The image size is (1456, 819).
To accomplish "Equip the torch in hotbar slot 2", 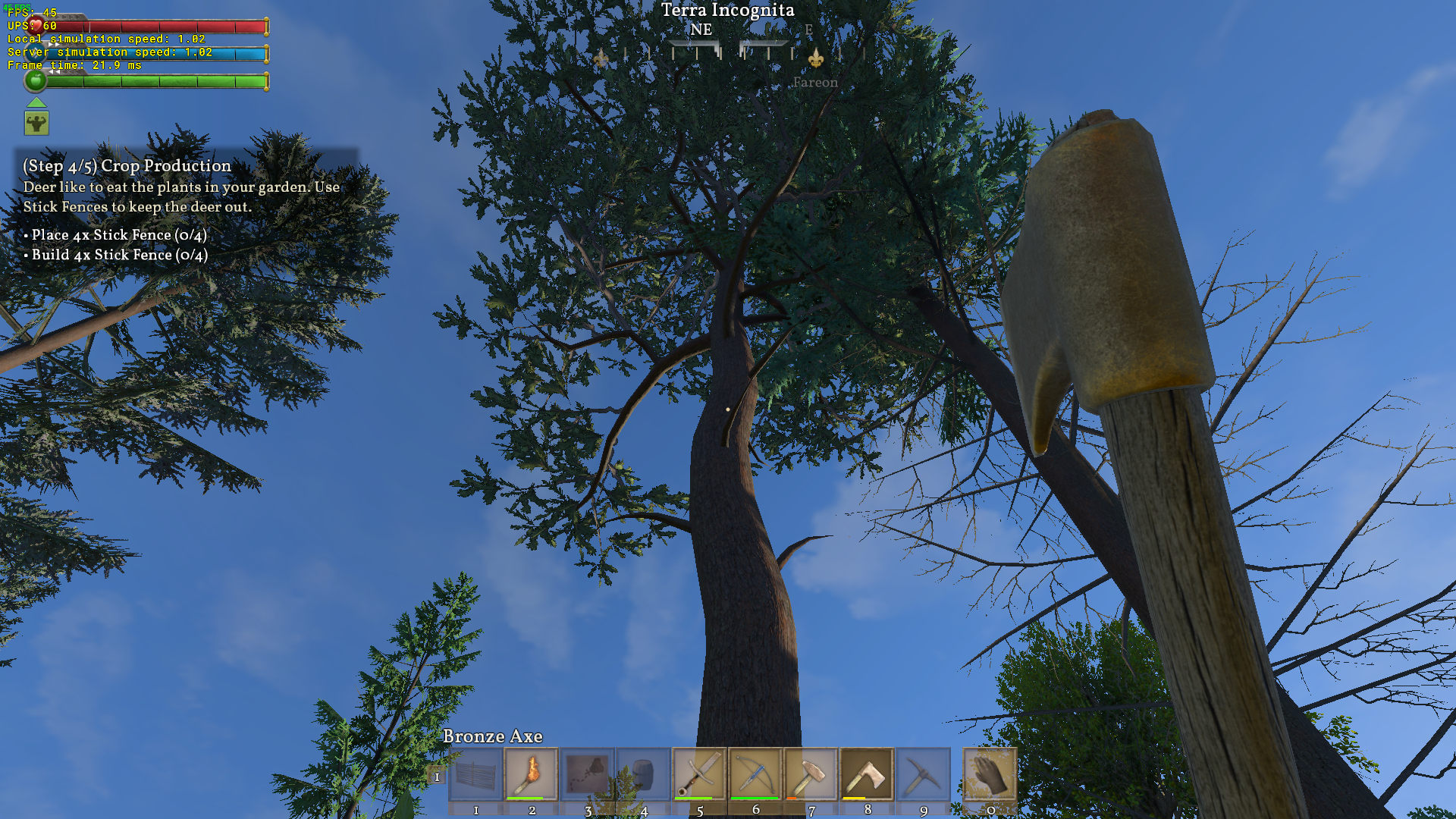I will pos(532,774).
